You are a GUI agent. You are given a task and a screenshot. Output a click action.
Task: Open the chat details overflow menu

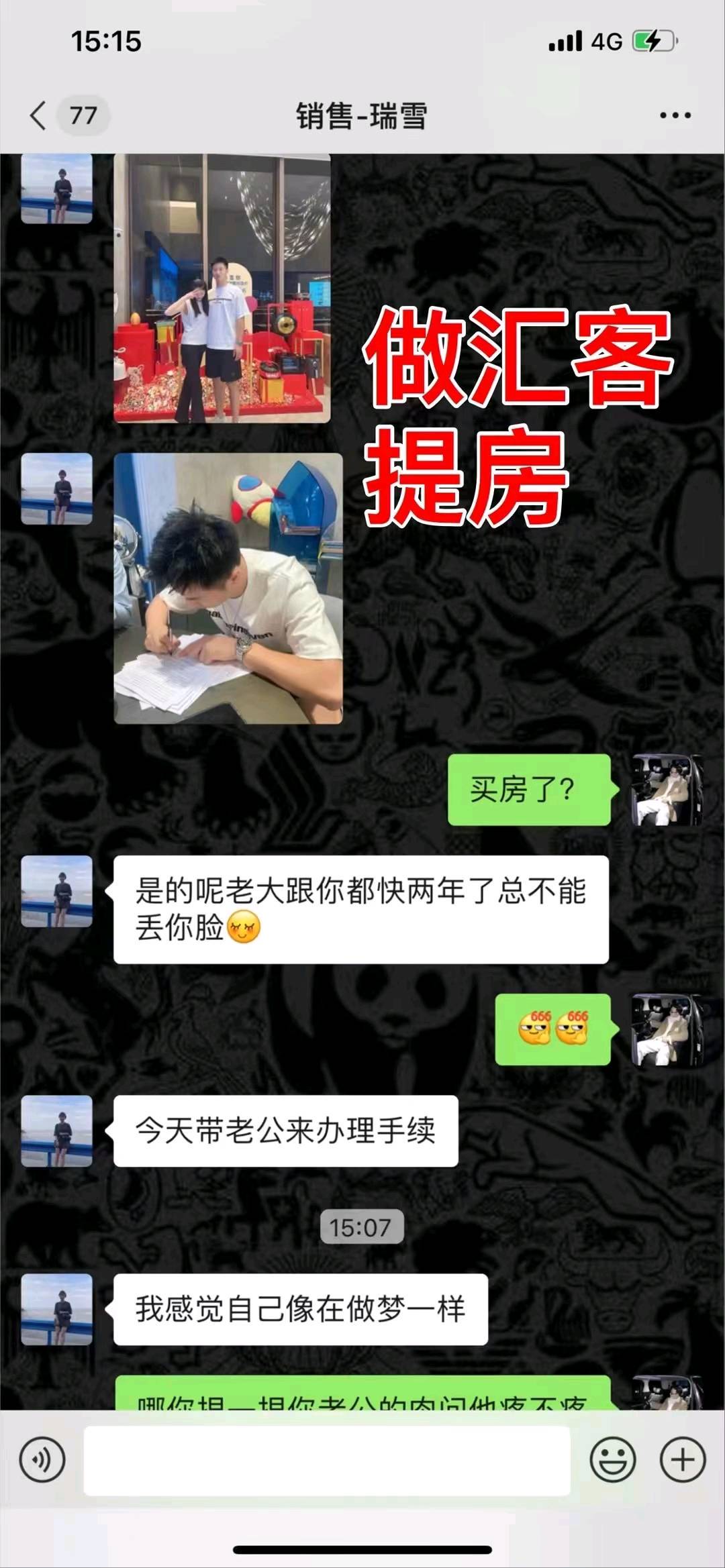tap(675, 115)
